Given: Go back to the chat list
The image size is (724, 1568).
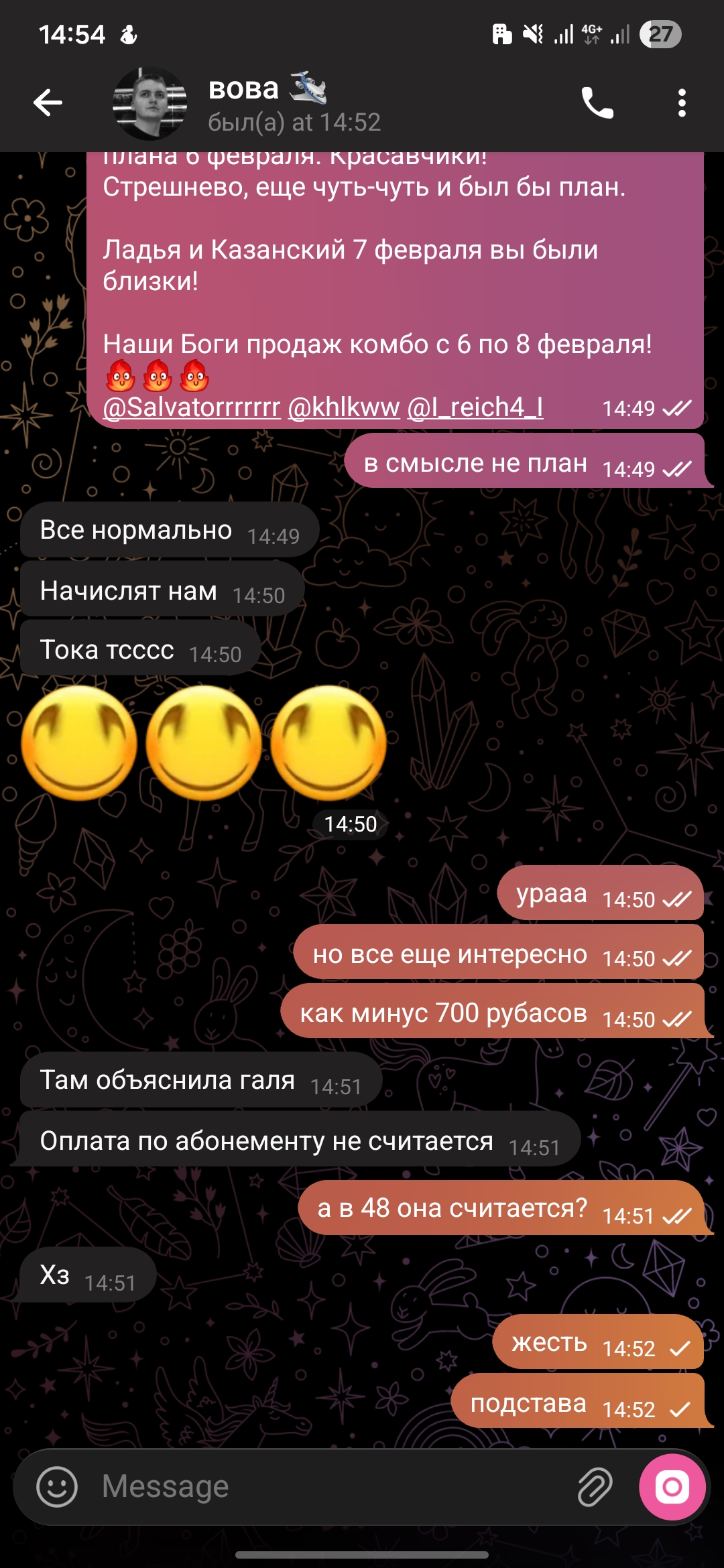Looking at the screenshot, I should [x=48, y=103].
